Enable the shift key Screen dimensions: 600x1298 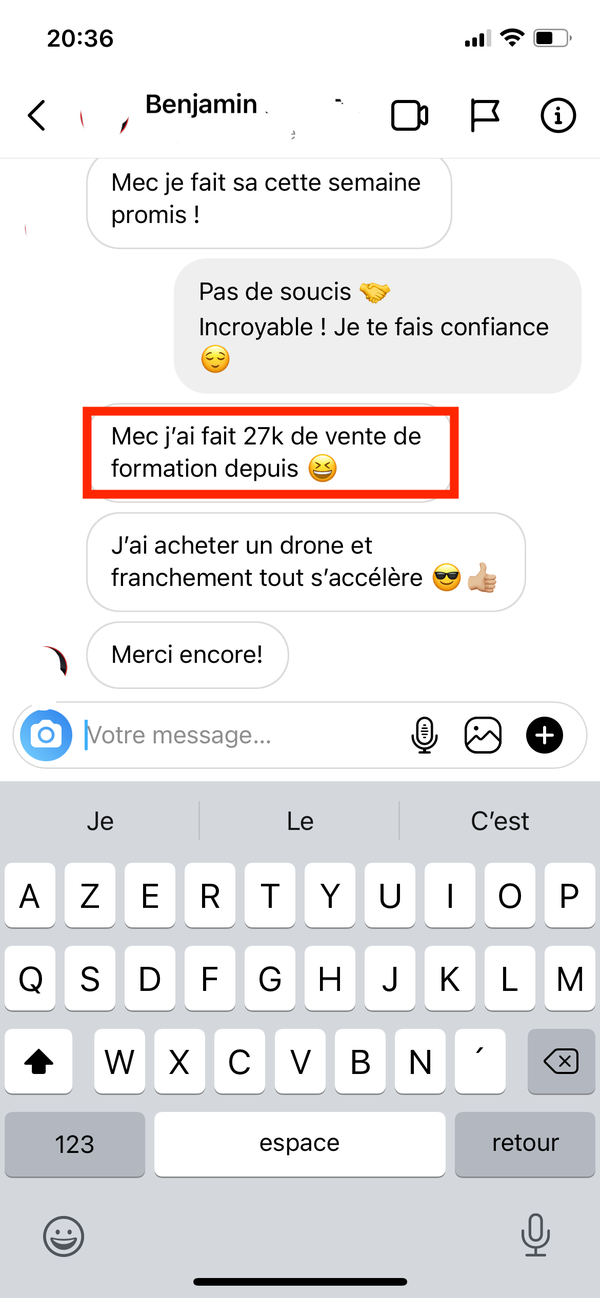click(39, 1061)
